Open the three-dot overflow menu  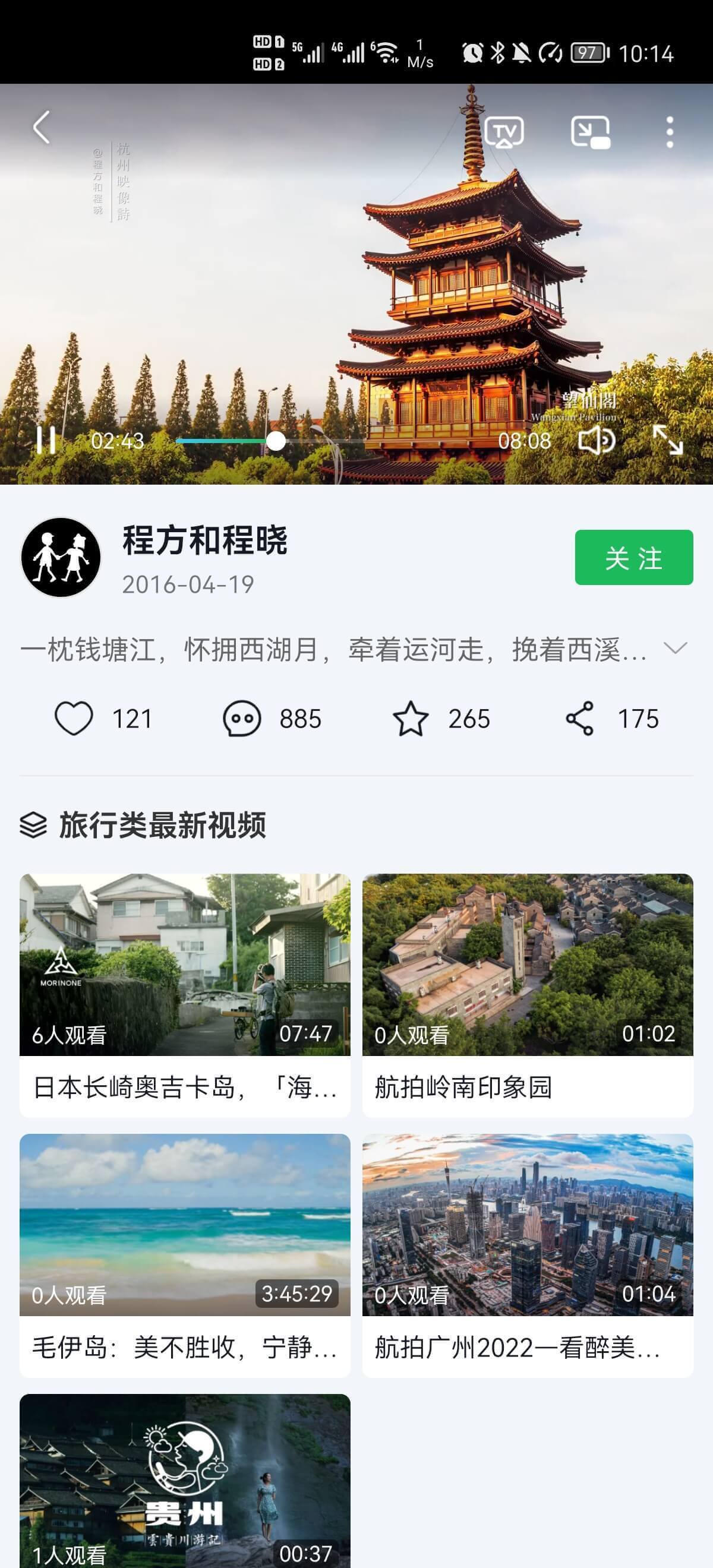pos(669,131)
